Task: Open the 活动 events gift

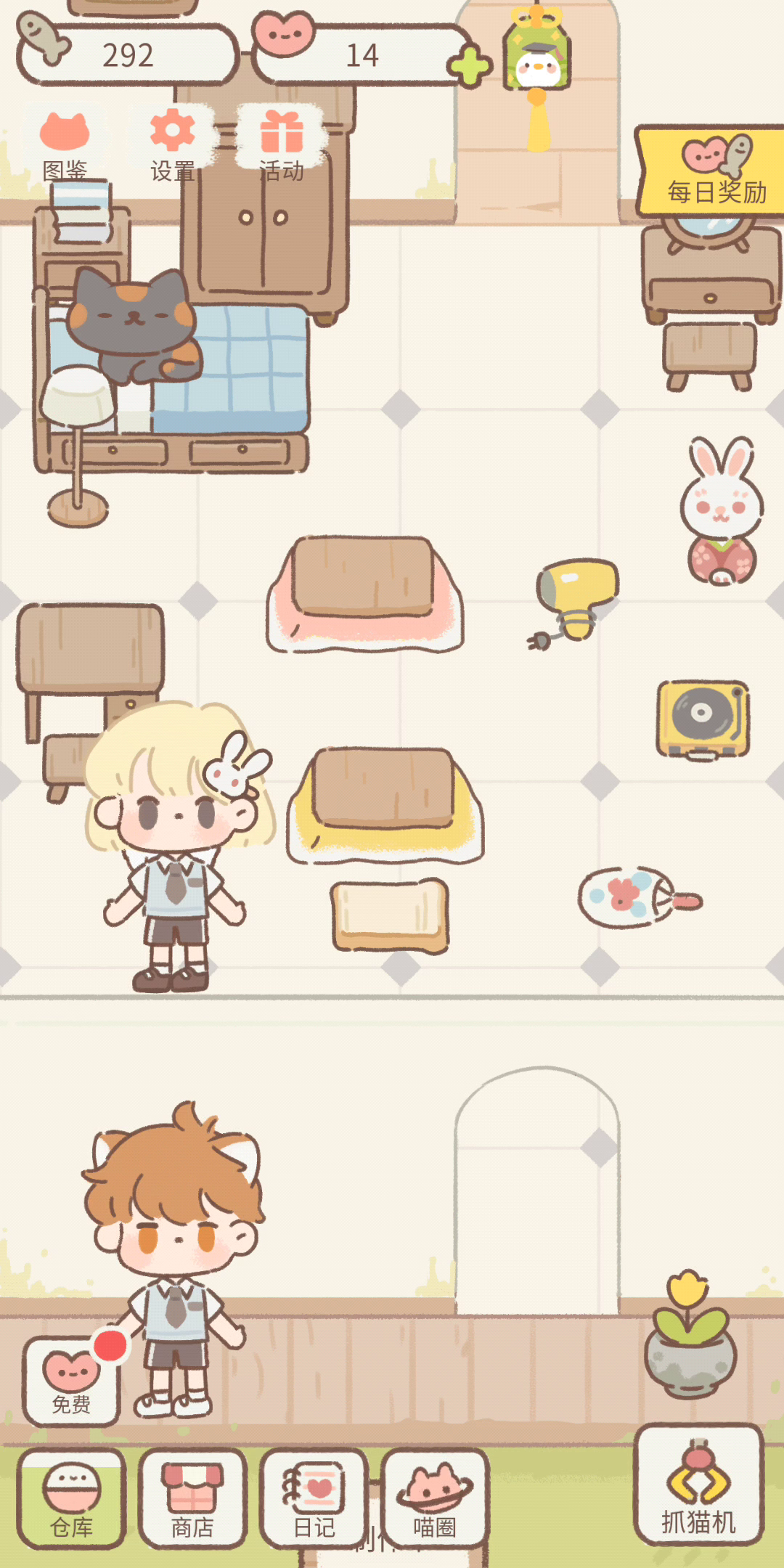Action: (x=282, y=144)
